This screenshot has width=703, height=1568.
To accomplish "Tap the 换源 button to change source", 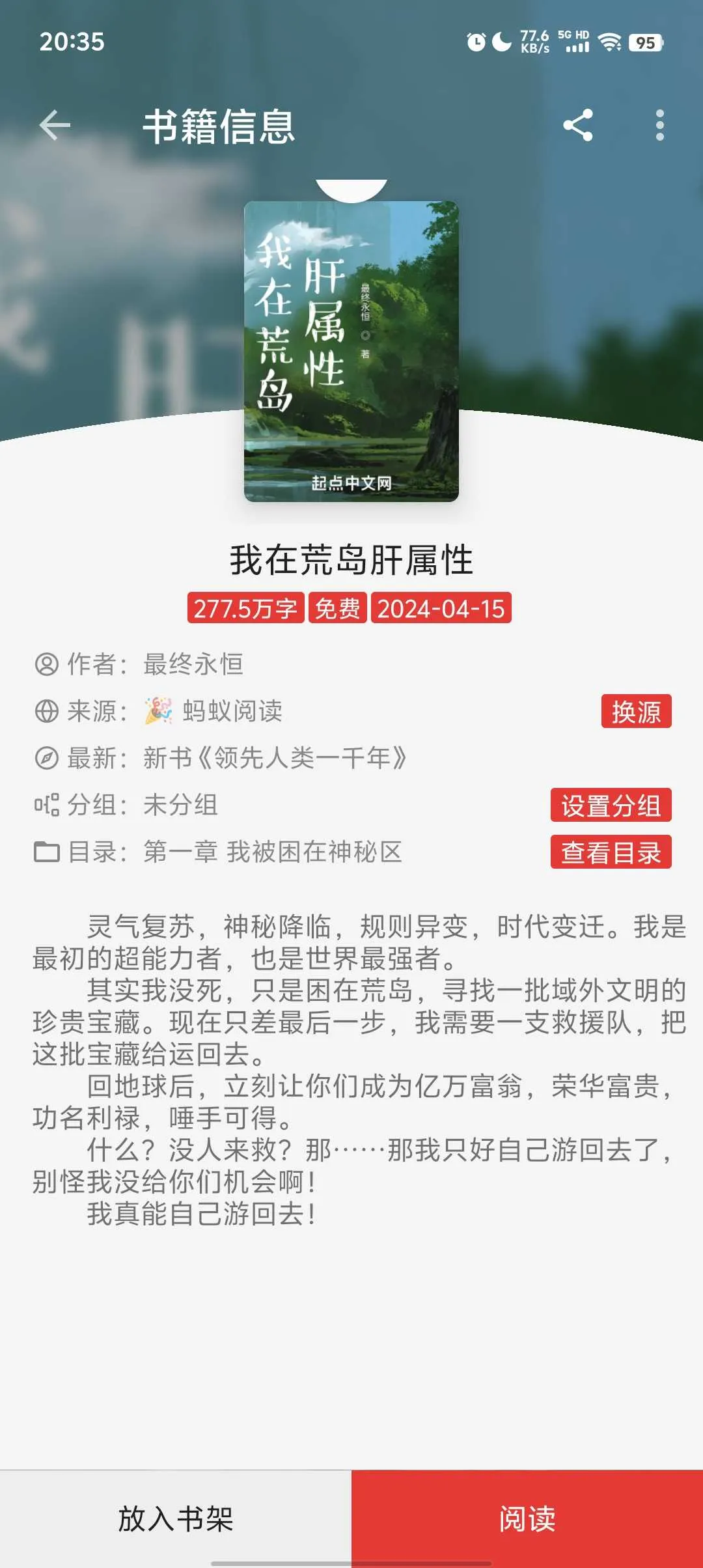I will tap(636, 711).
